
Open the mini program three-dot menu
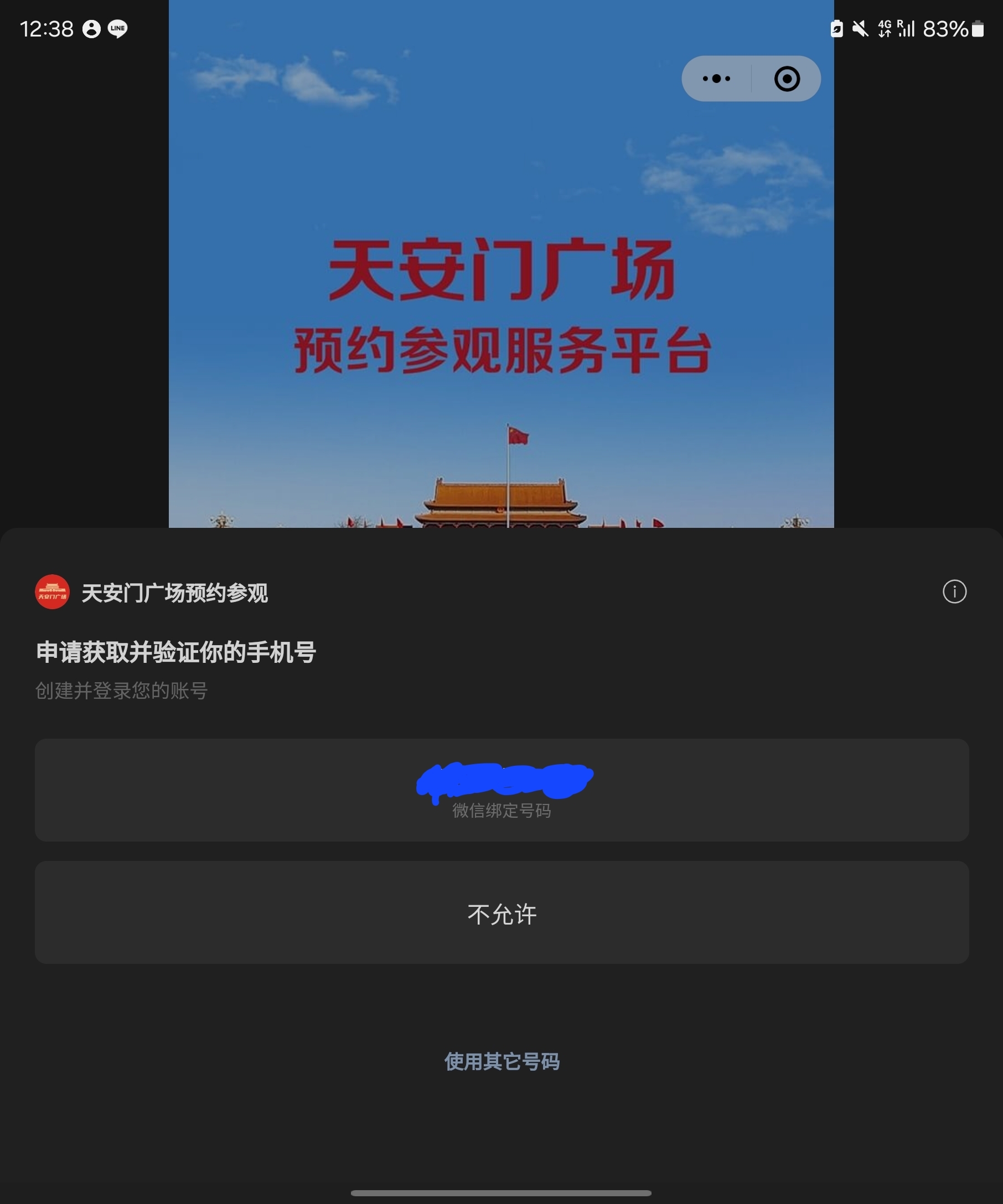click(x=716, y=79)
